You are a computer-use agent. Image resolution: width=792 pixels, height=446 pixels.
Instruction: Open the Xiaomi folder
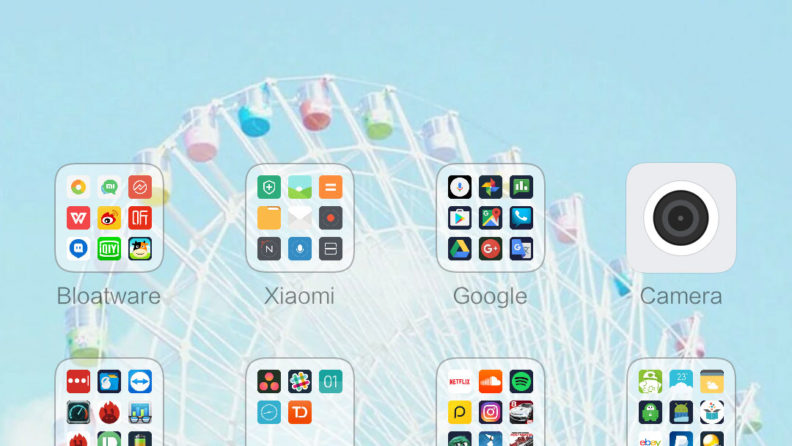[299, 218]
